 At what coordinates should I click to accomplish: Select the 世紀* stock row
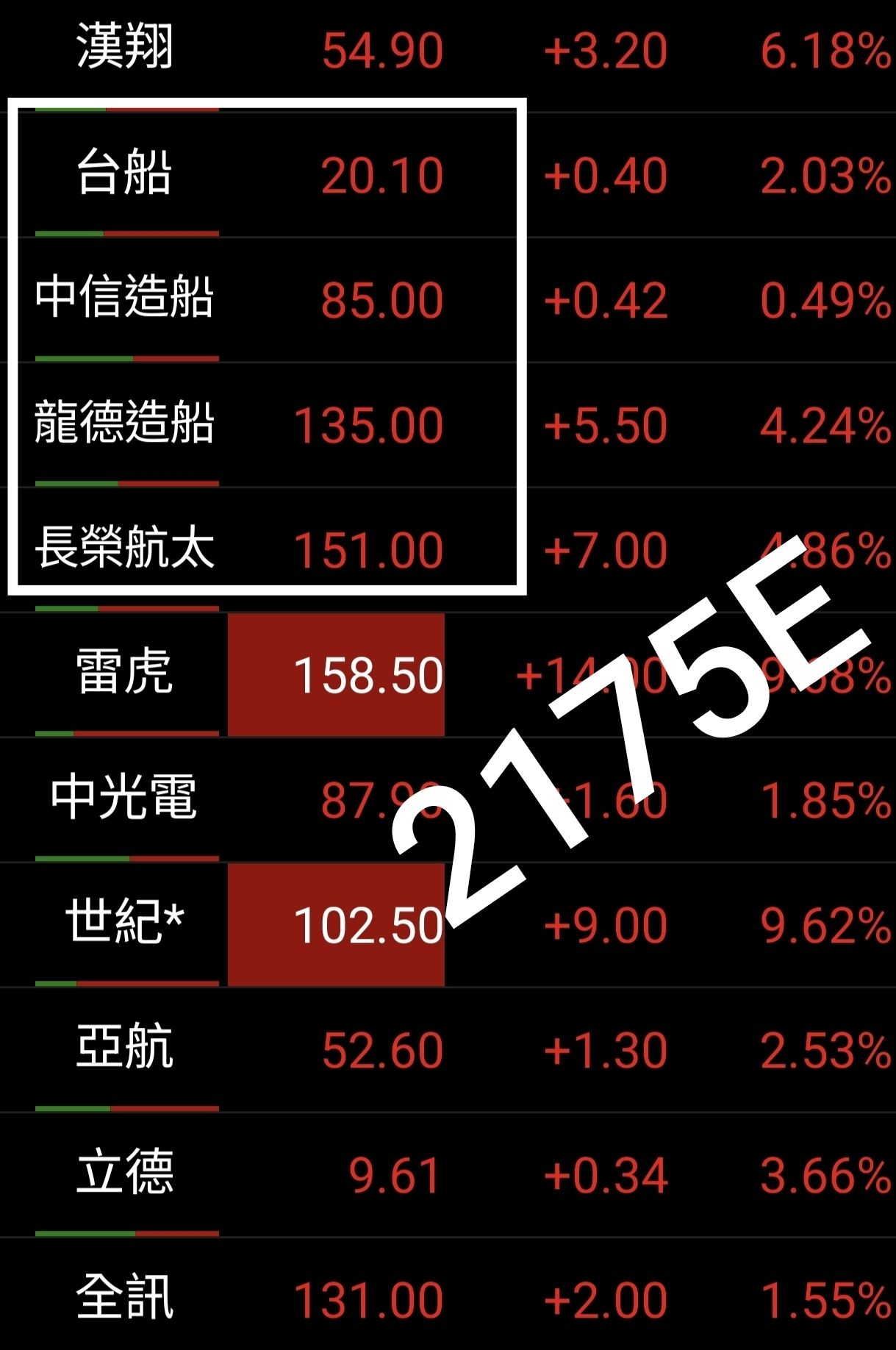125,924
